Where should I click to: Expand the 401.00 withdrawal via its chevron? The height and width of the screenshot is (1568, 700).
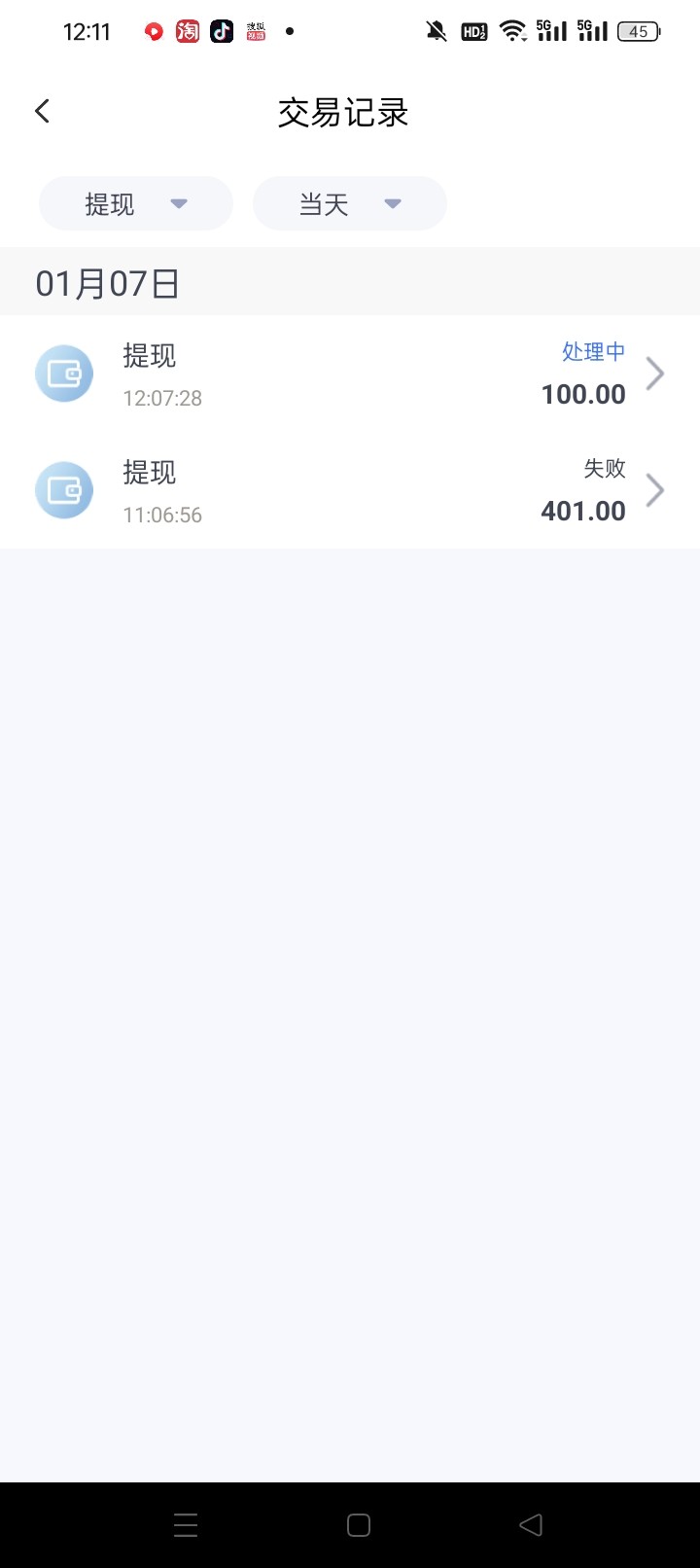(x=654, y=489)
